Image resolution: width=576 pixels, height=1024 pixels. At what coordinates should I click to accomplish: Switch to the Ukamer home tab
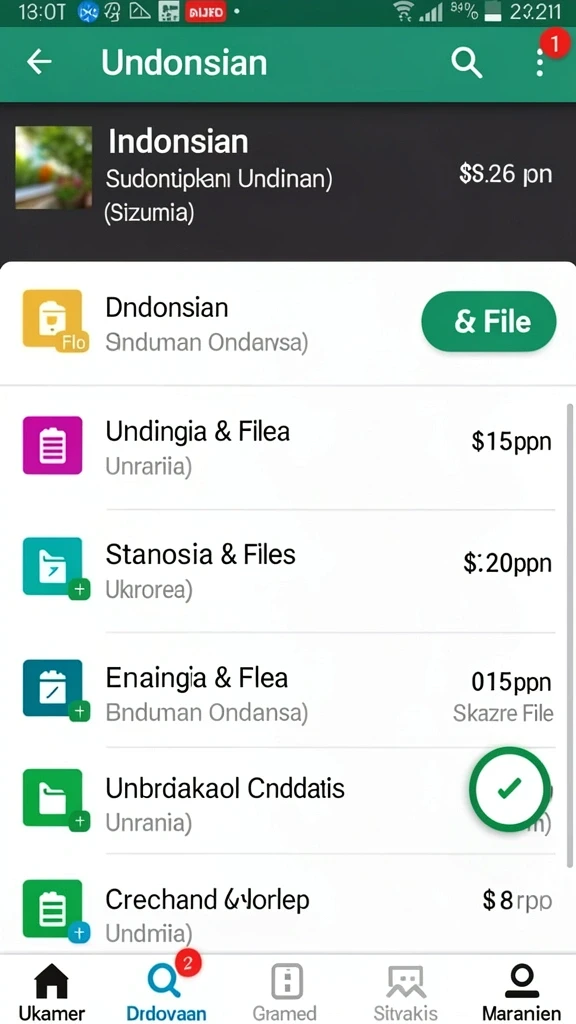coord(52,991)
